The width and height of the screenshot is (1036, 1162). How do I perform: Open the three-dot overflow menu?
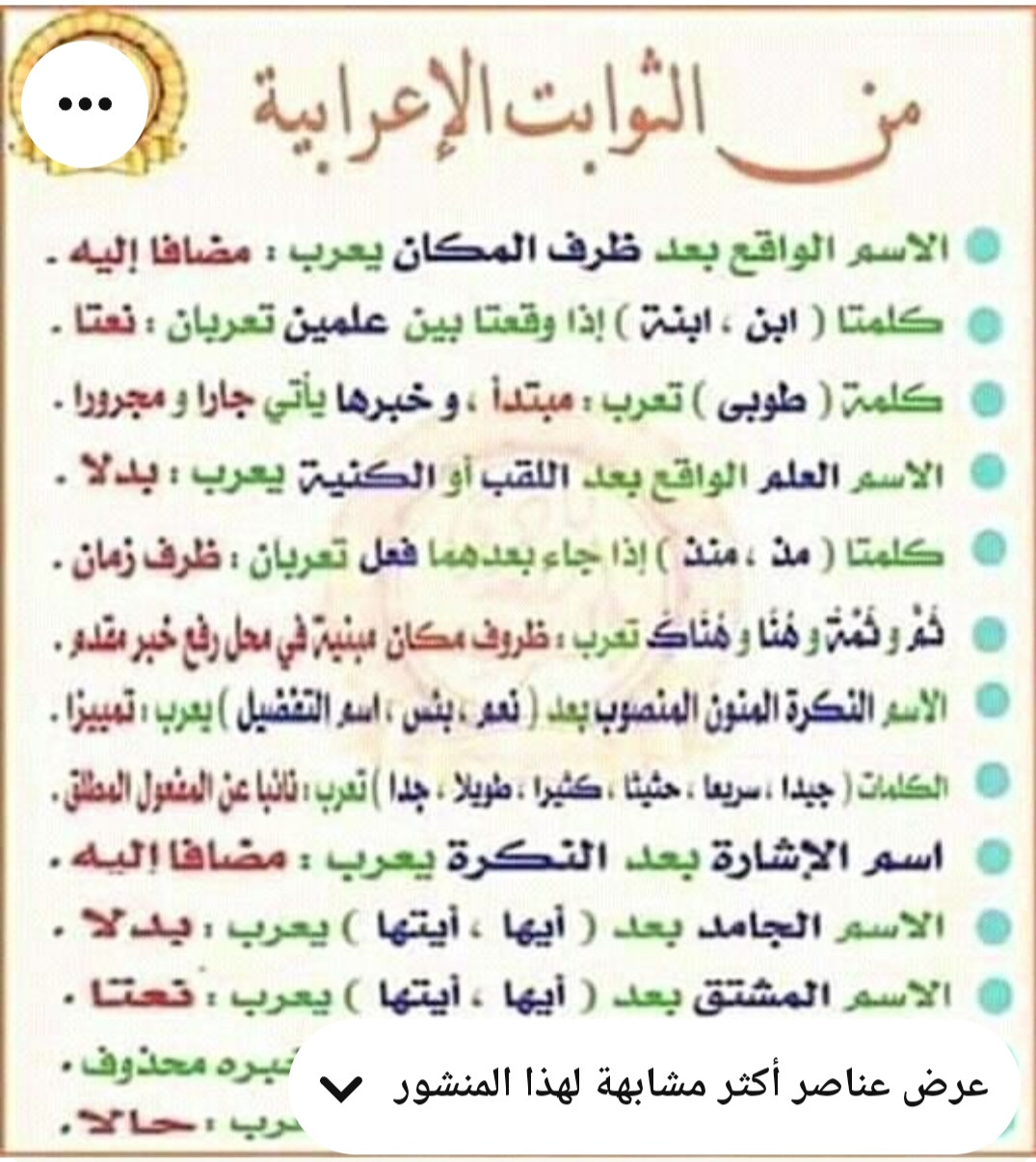pos(87,104)
